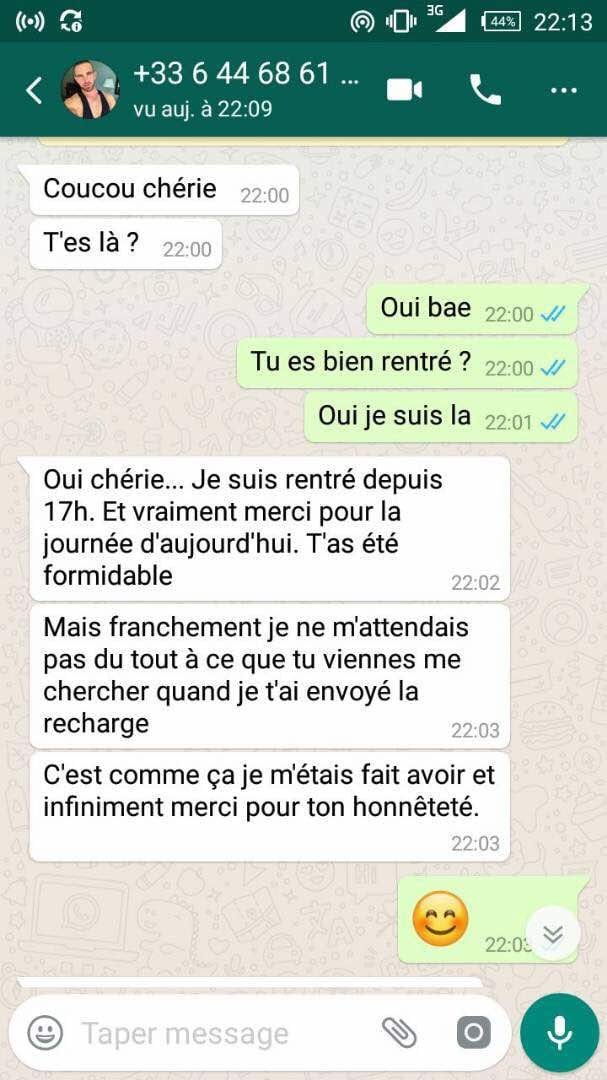Open contact info for +33 6 44 68 61

click(245, 90)
